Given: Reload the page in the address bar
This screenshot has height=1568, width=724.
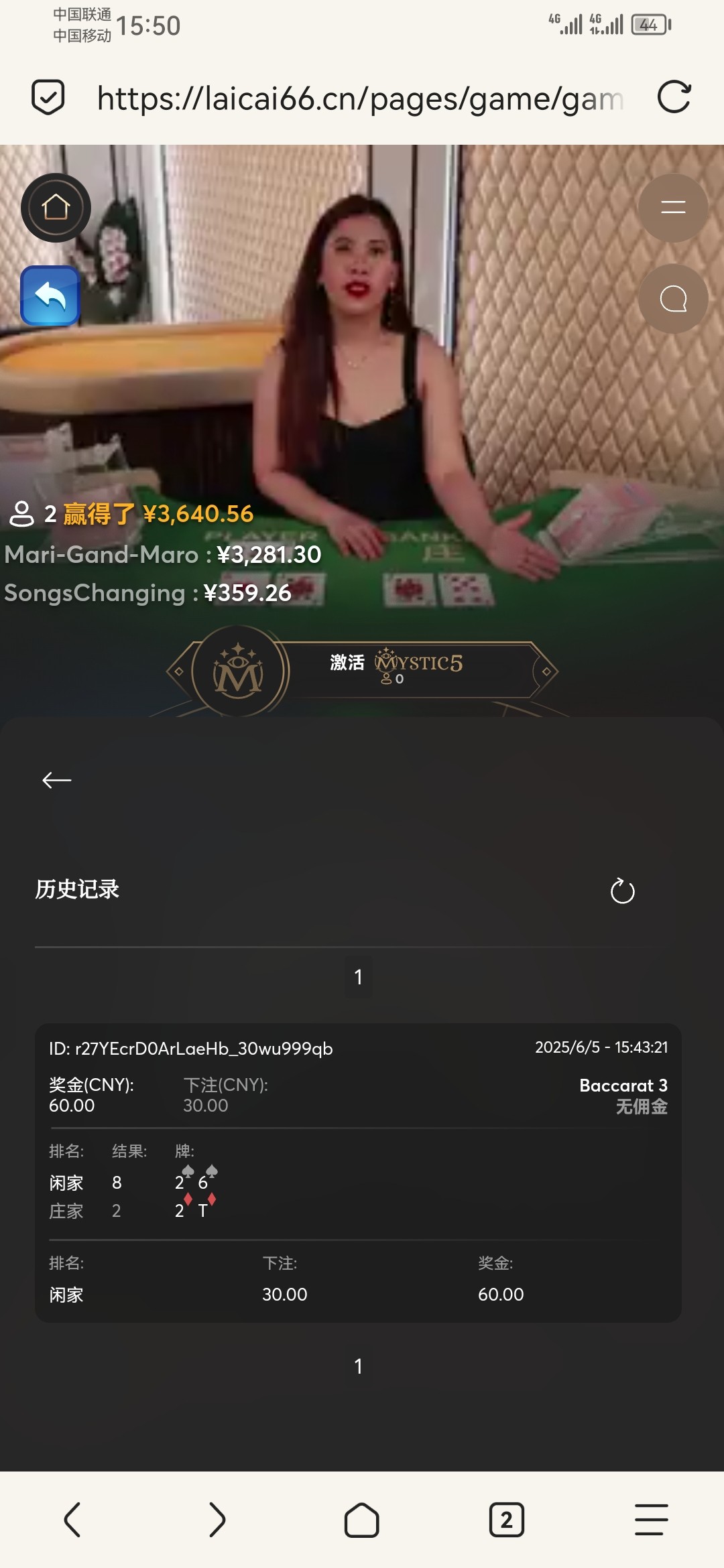Looking at the screenshot, I should pyautogui.click(x=674, y=98).
